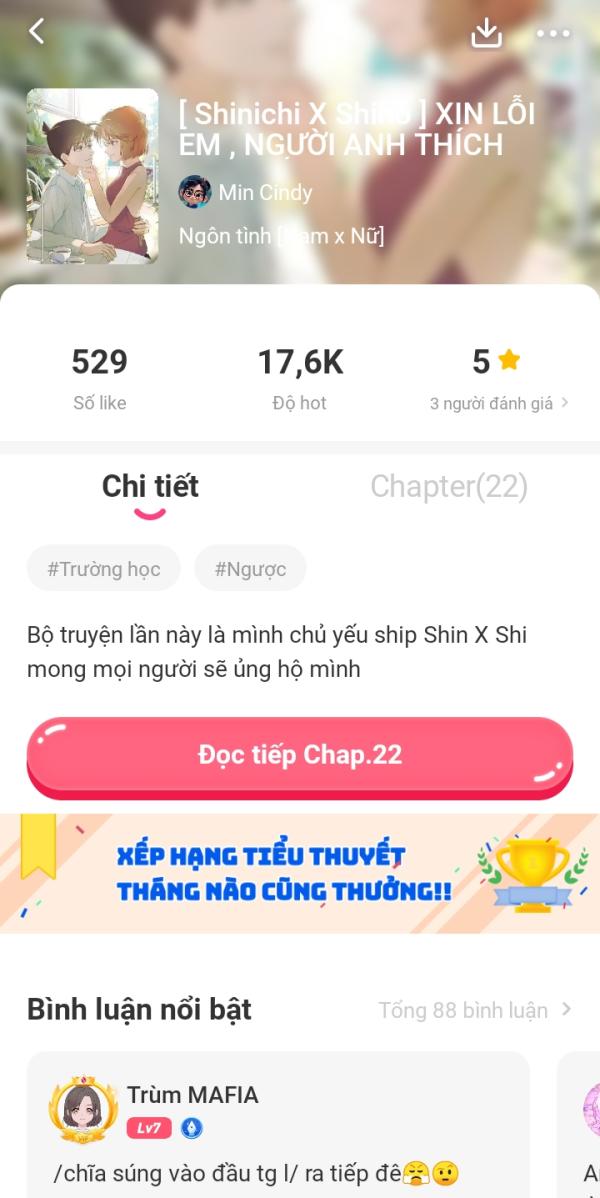Browse the #Ngược tag
The image size is (600, 1198).
tap(250, 569)
